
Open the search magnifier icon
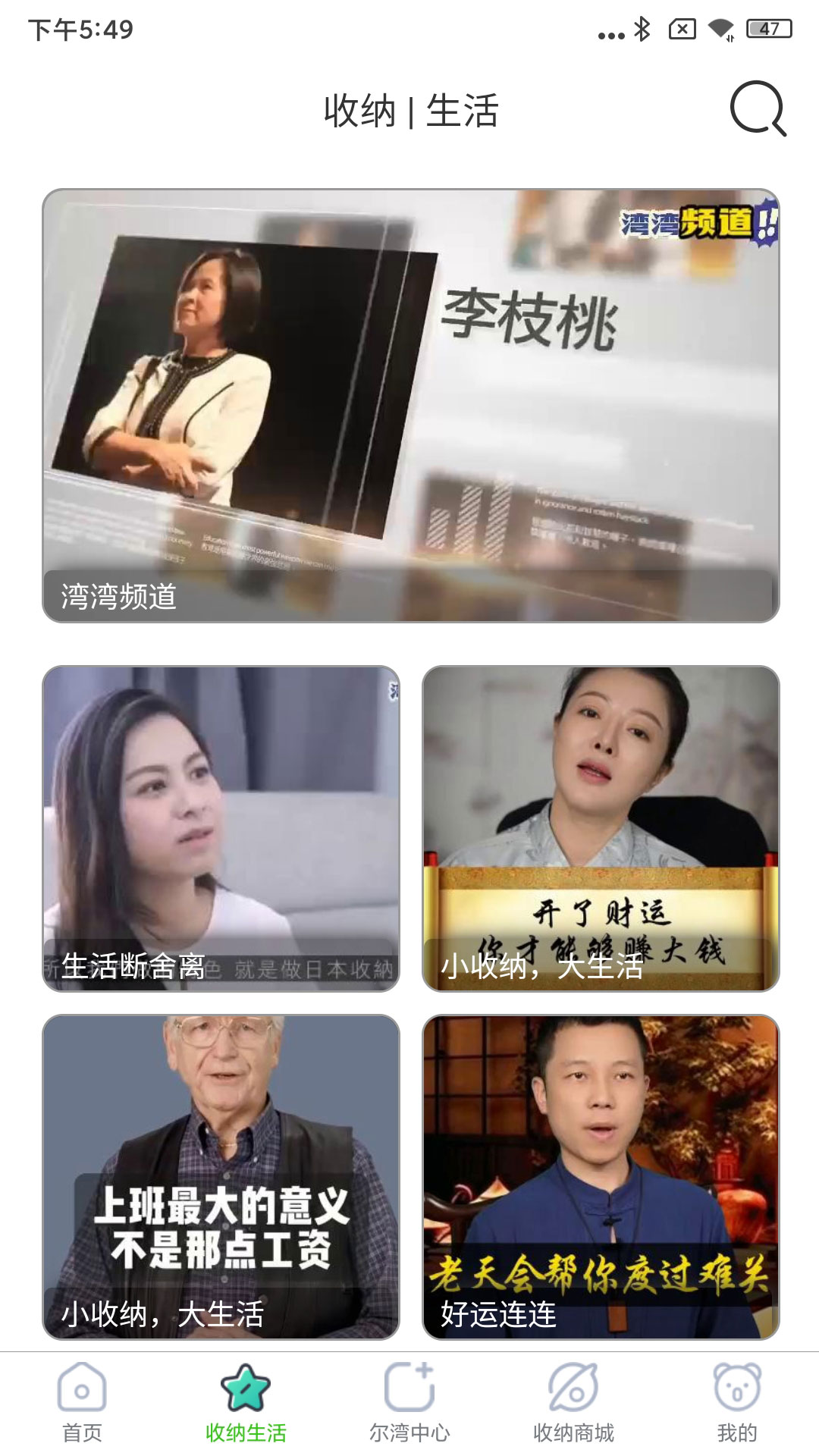click(x=759, y=112)
